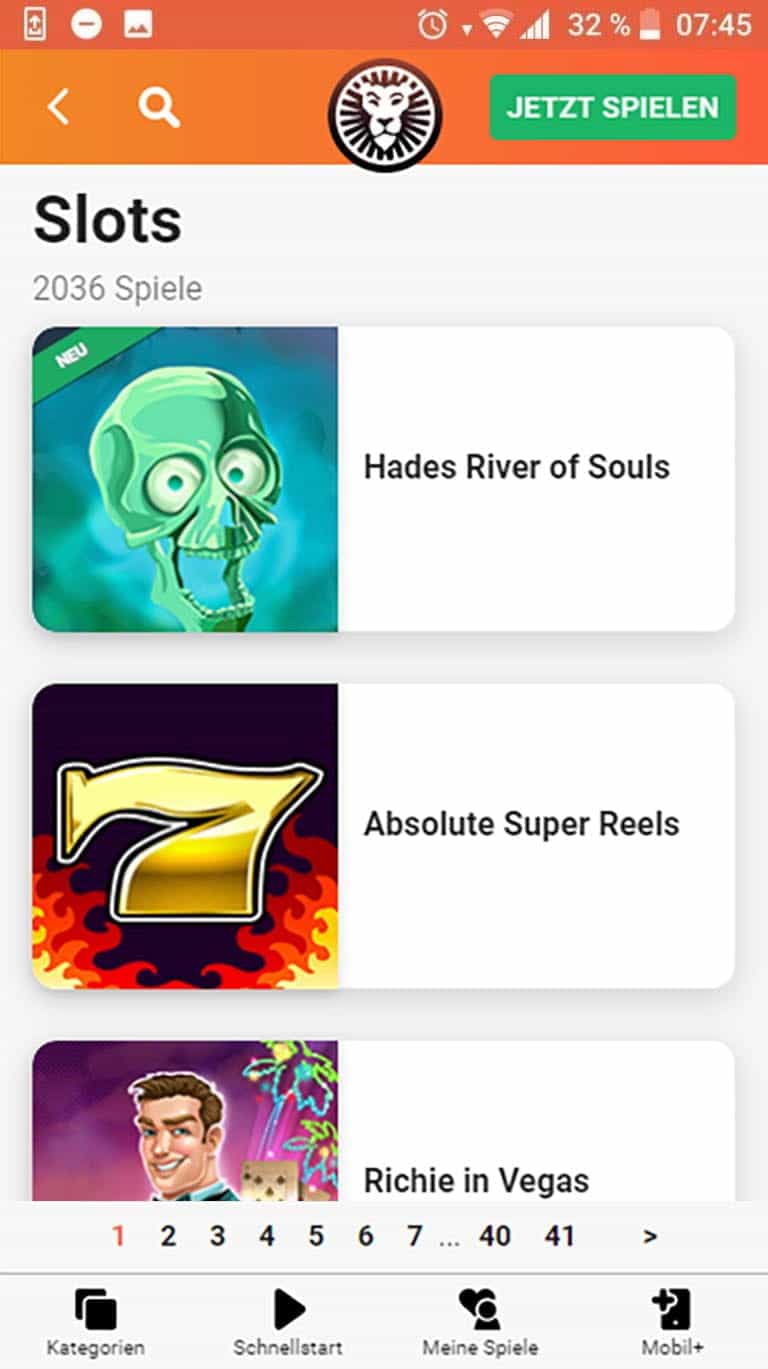Go to next page with arrow
768x1369 pixels.
[x=650, y=1237]
